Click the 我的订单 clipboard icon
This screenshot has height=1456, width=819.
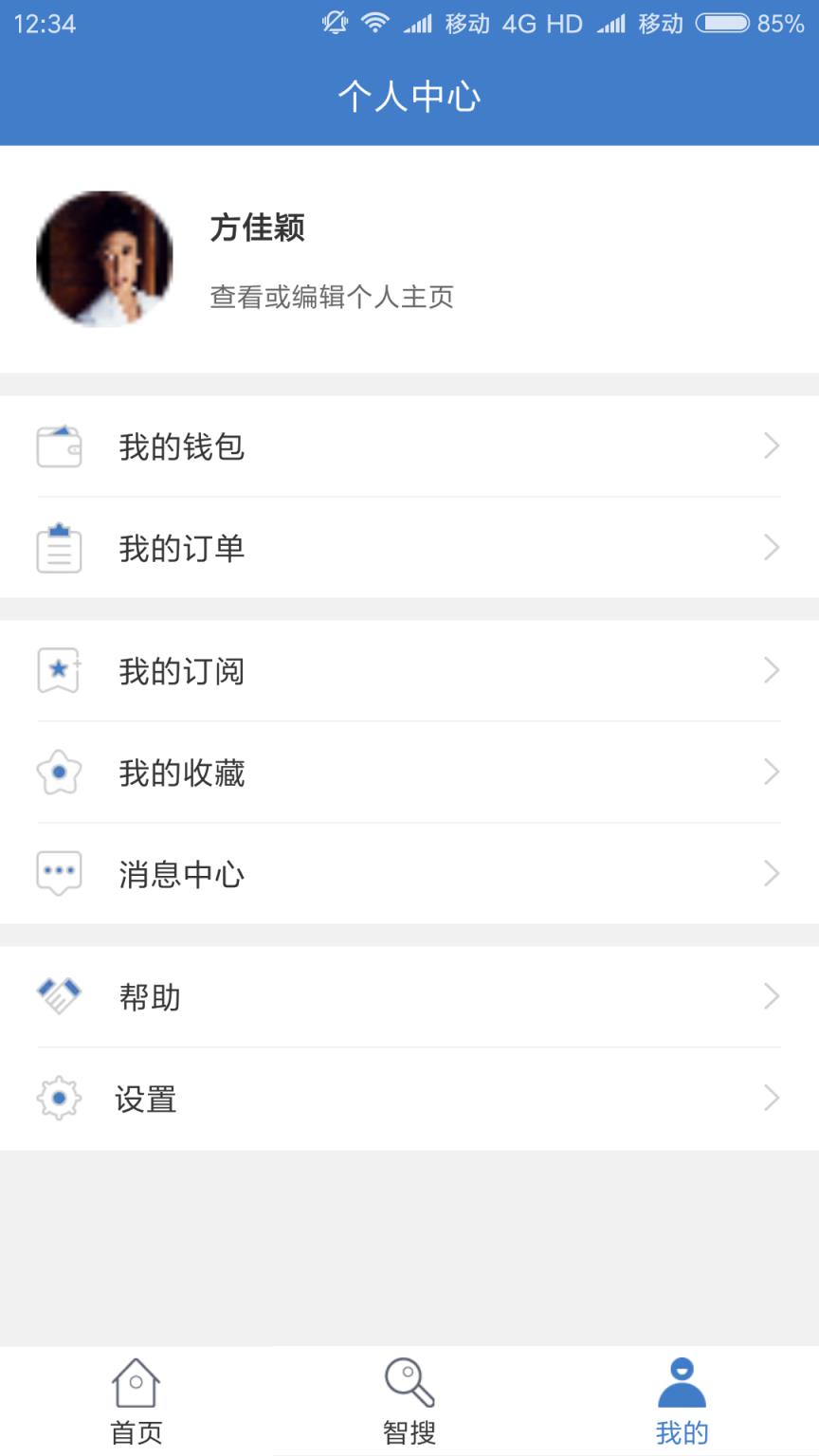pyautogui.click(x=59, y=548)
